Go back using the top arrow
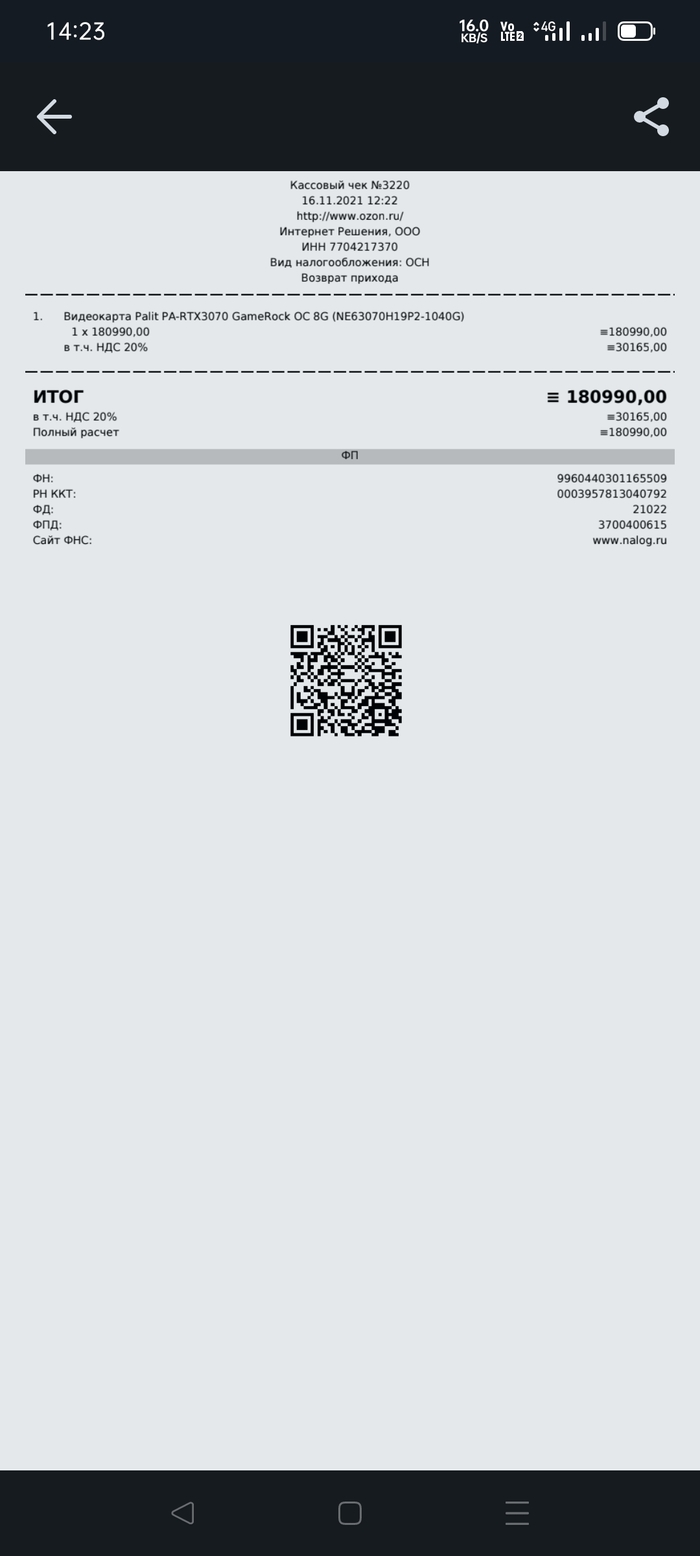The image size is (700, 1556). click(x=54, y=117)
